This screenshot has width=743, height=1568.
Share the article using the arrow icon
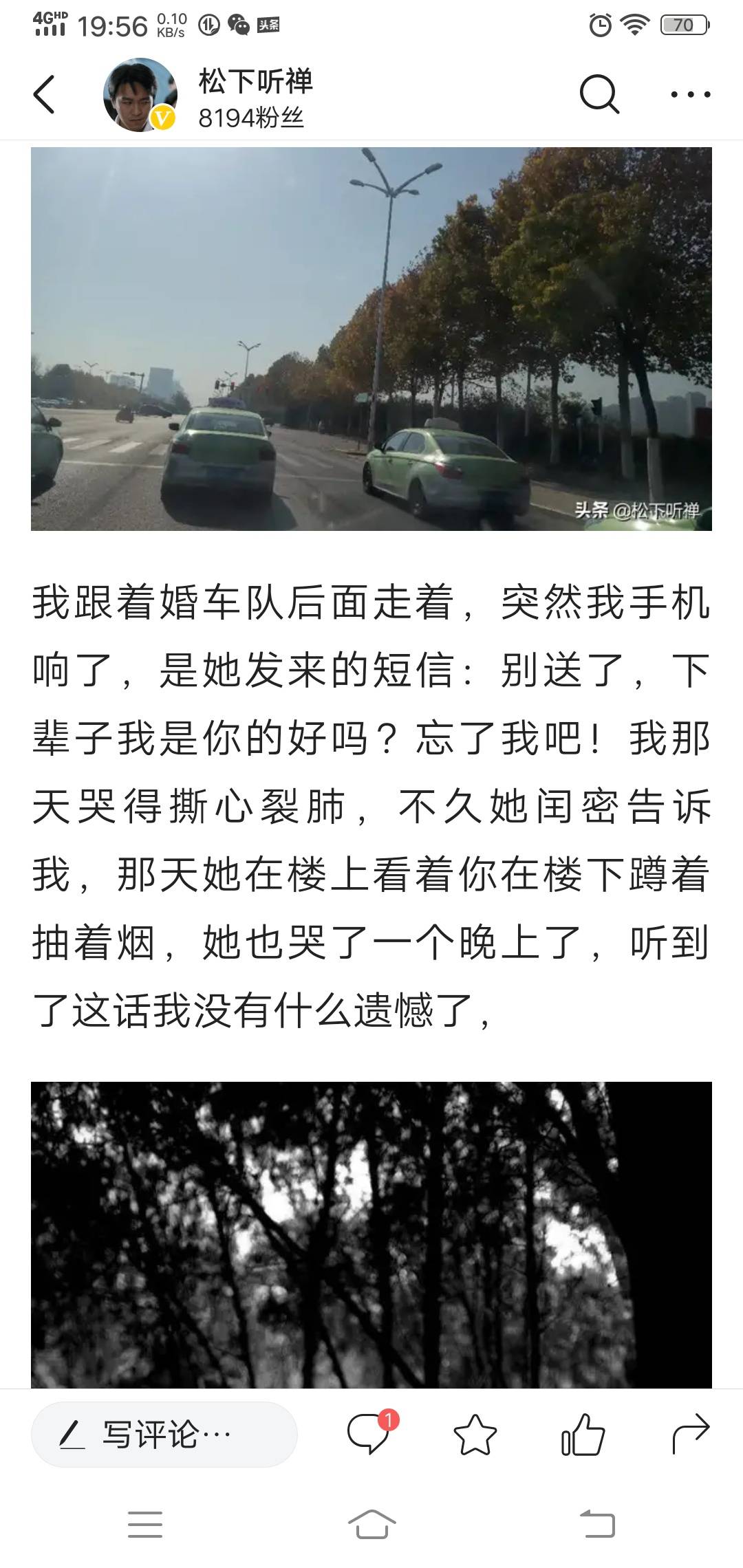pos(689,1435)
